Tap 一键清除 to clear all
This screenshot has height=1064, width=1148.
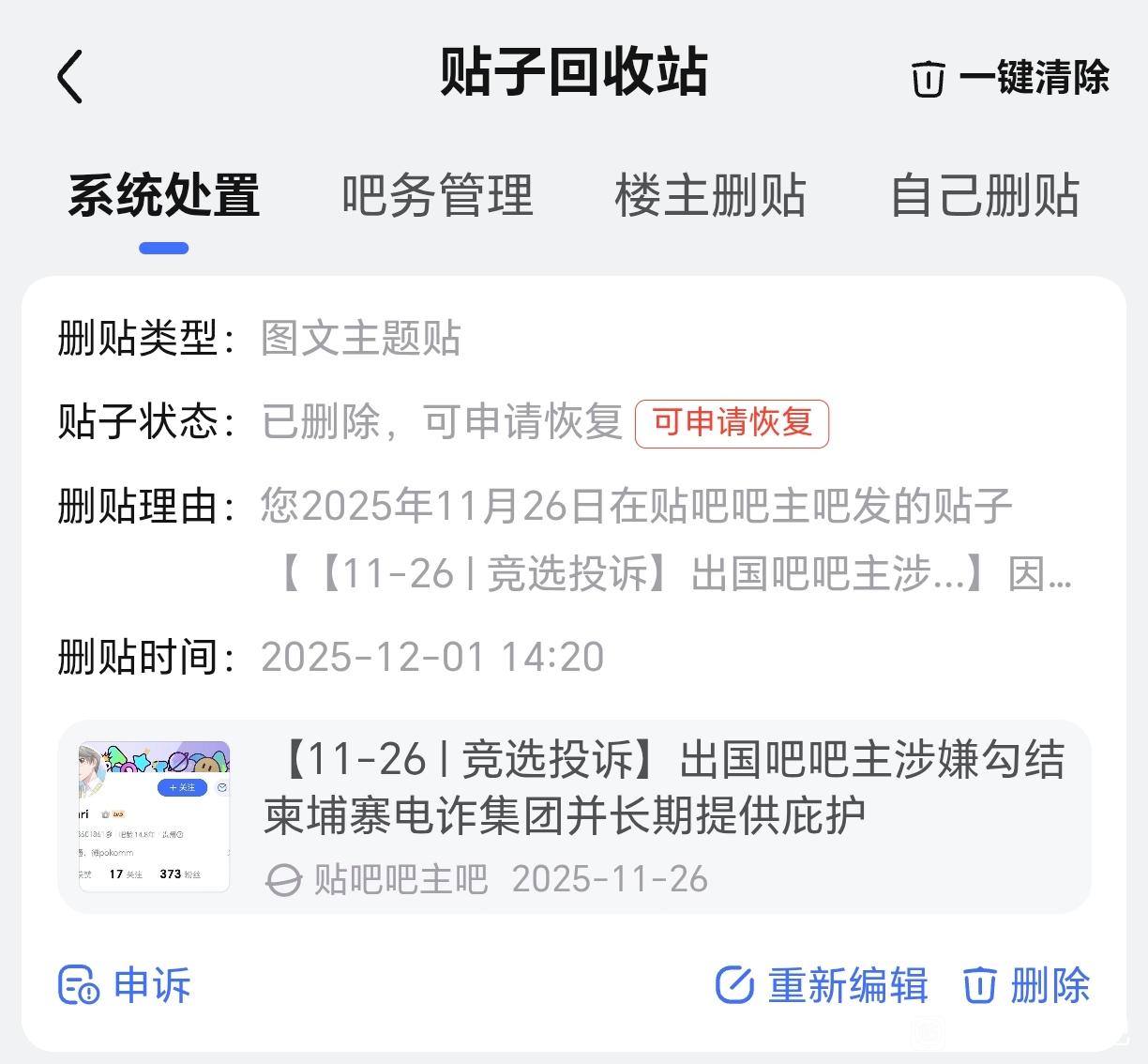tap(1010, 78)
